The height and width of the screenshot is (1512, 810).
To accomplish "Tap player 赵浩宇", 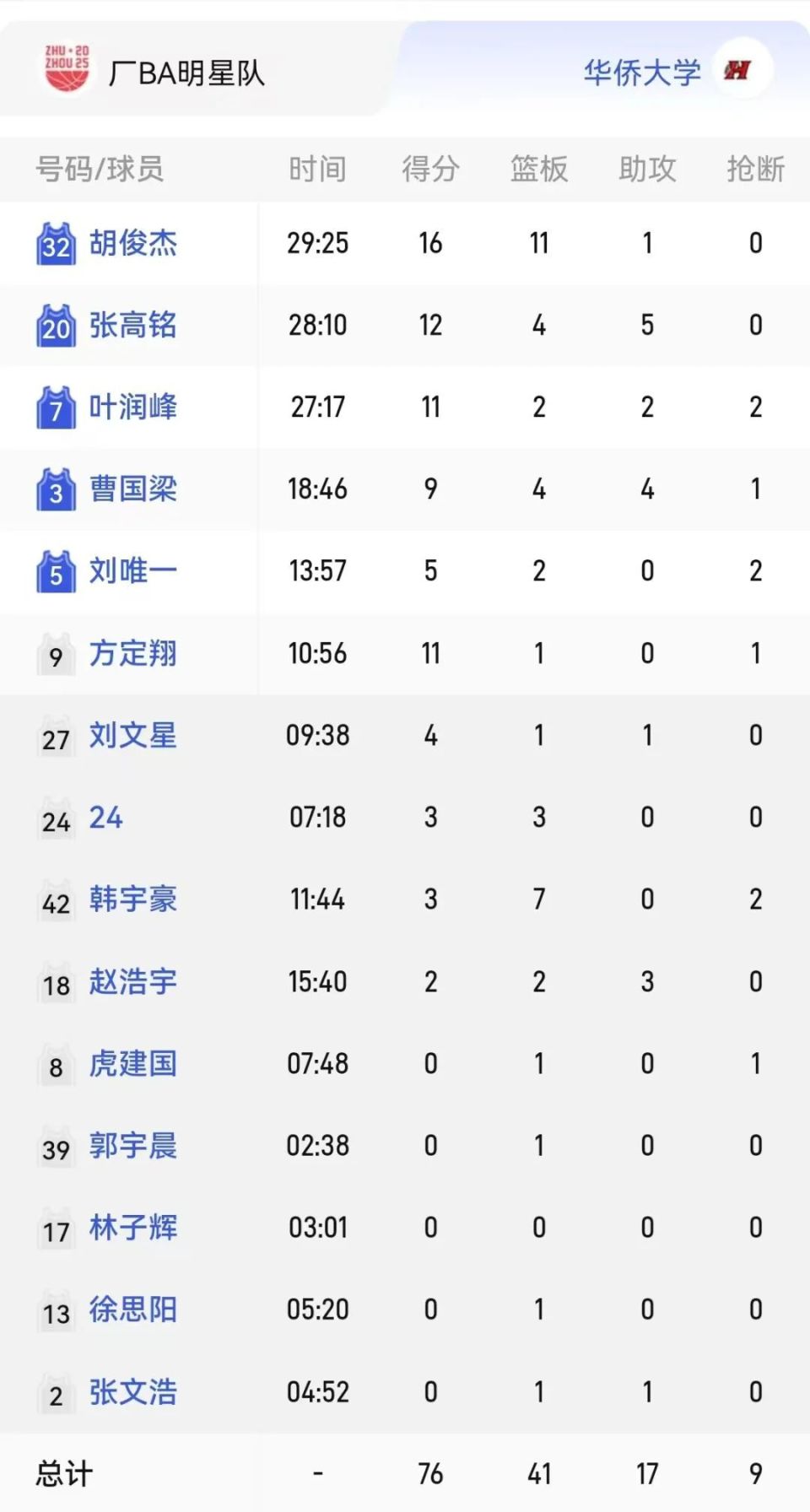I will [133, 981].
